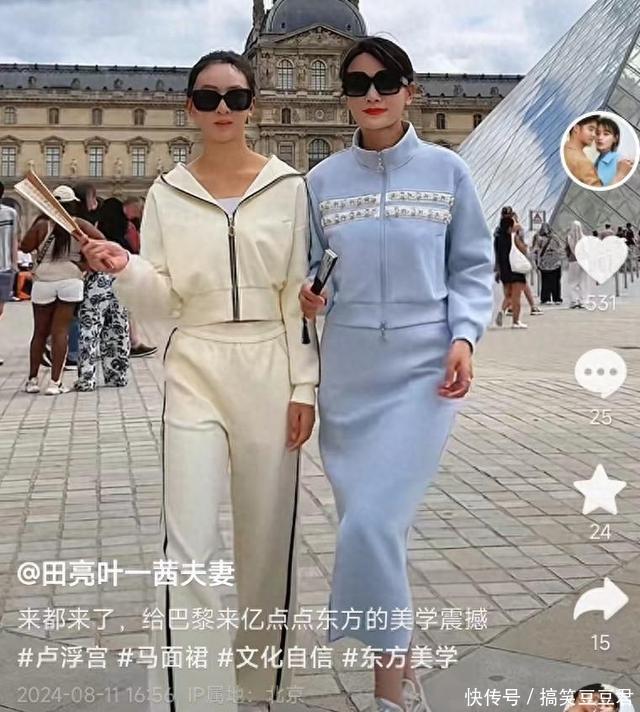Share the video using the arrow icon
Image resolution: width=640 pixels, height=712 pixels.
click(600, 600)
